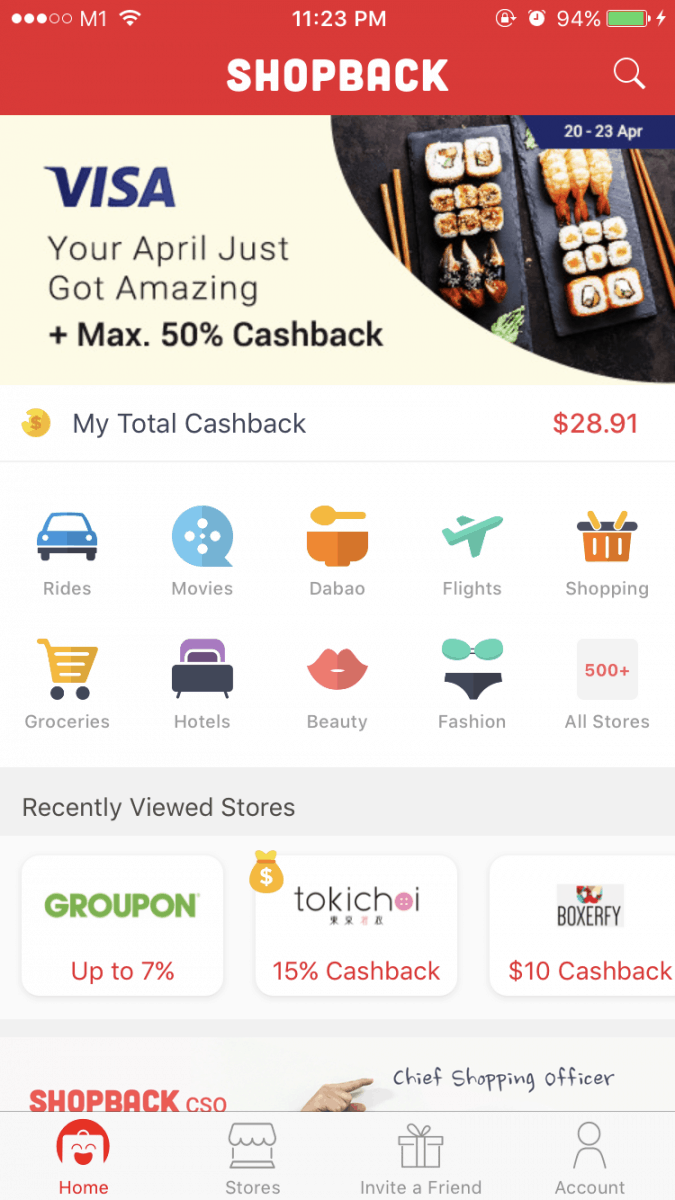Open the Hotels category
The image size is (675, 1200).
202,684
